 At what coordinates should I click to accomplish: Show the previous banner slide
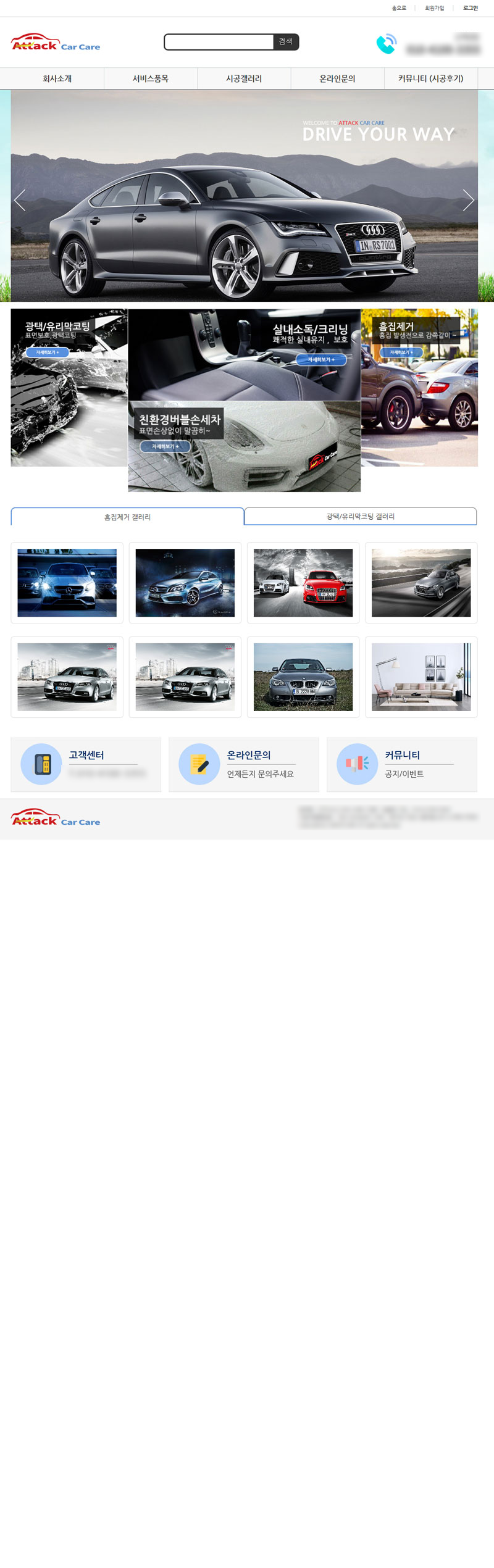coord(20,200)
